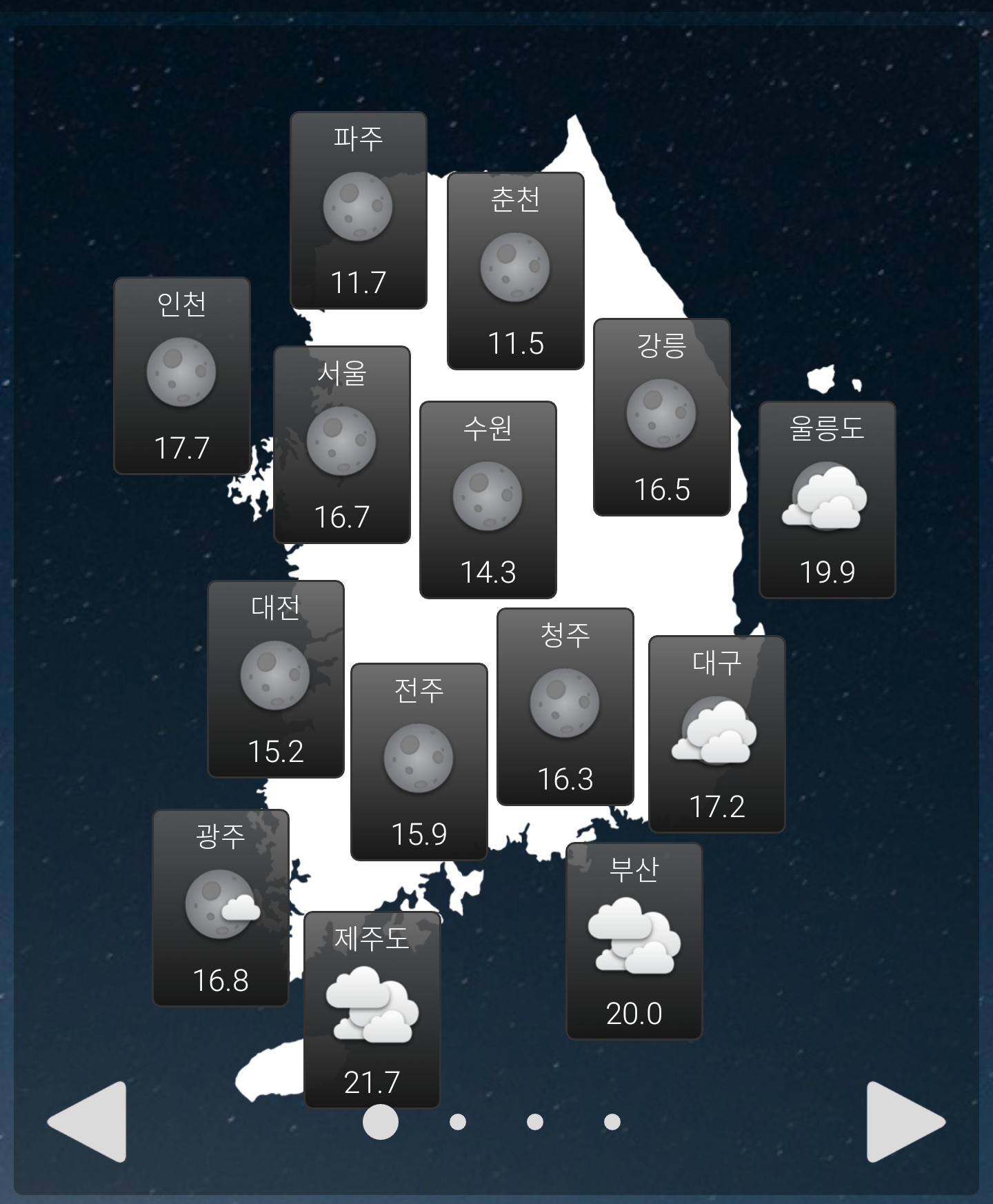The width and height of the screenshot is (993, 1204).
Task: Open the 제주도 weather card
Action: (x=372, y=1010)
